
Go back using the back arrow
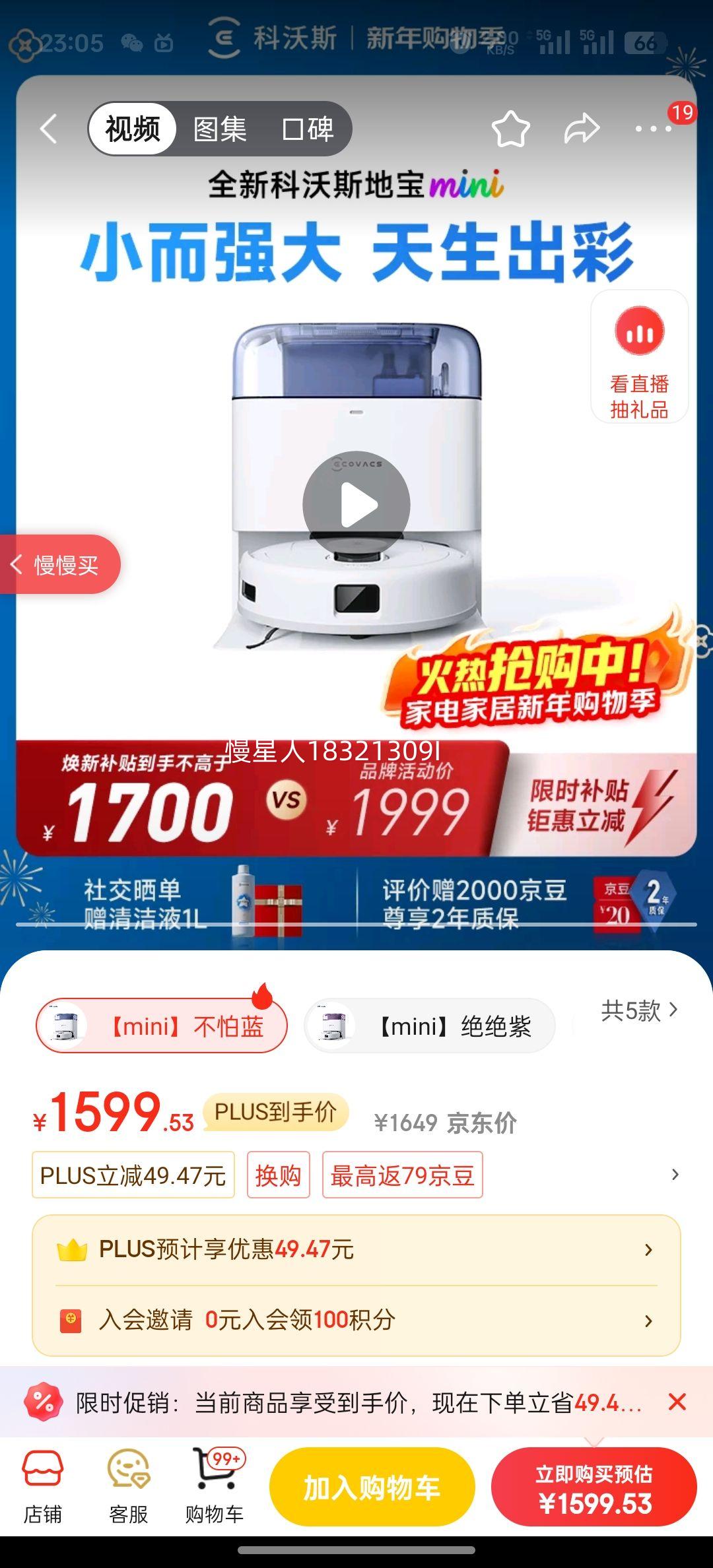(48, 129)
